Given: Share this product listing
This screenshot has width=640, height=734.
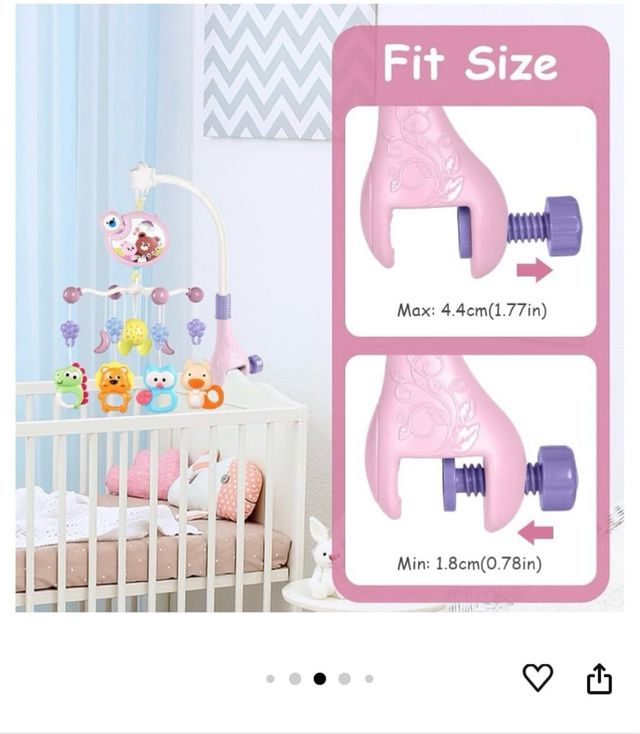Looking at the screenshot, I should point(598,679).
